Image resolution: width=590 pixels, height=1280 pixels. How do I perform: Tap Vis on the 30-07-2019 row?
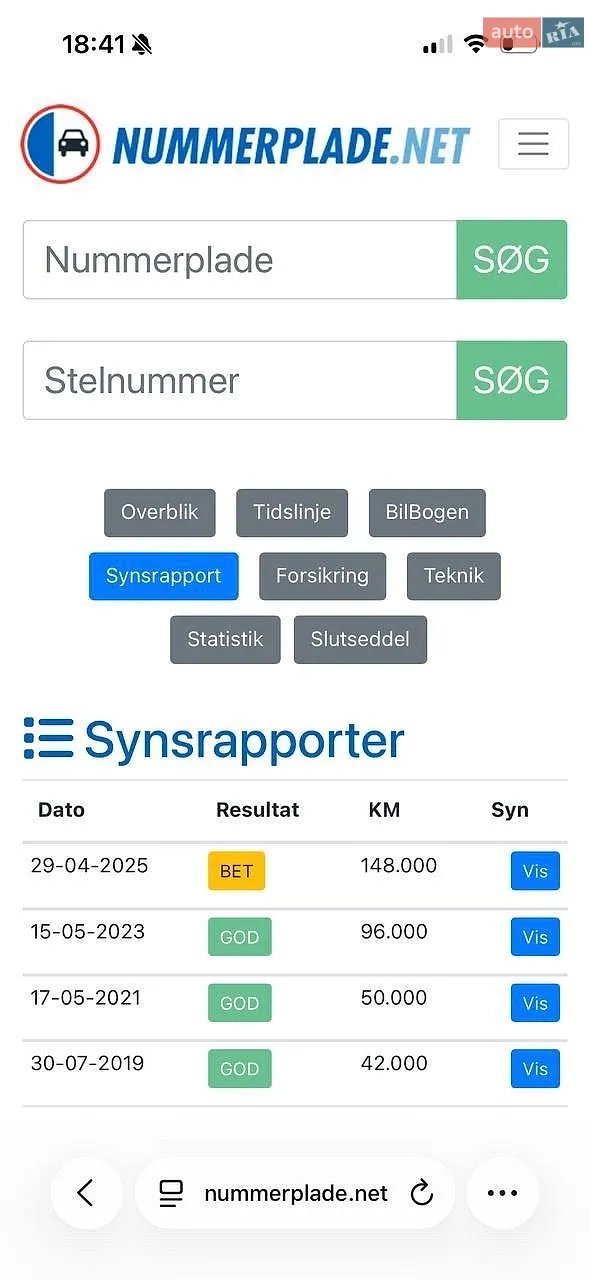tap(535, 1069)
